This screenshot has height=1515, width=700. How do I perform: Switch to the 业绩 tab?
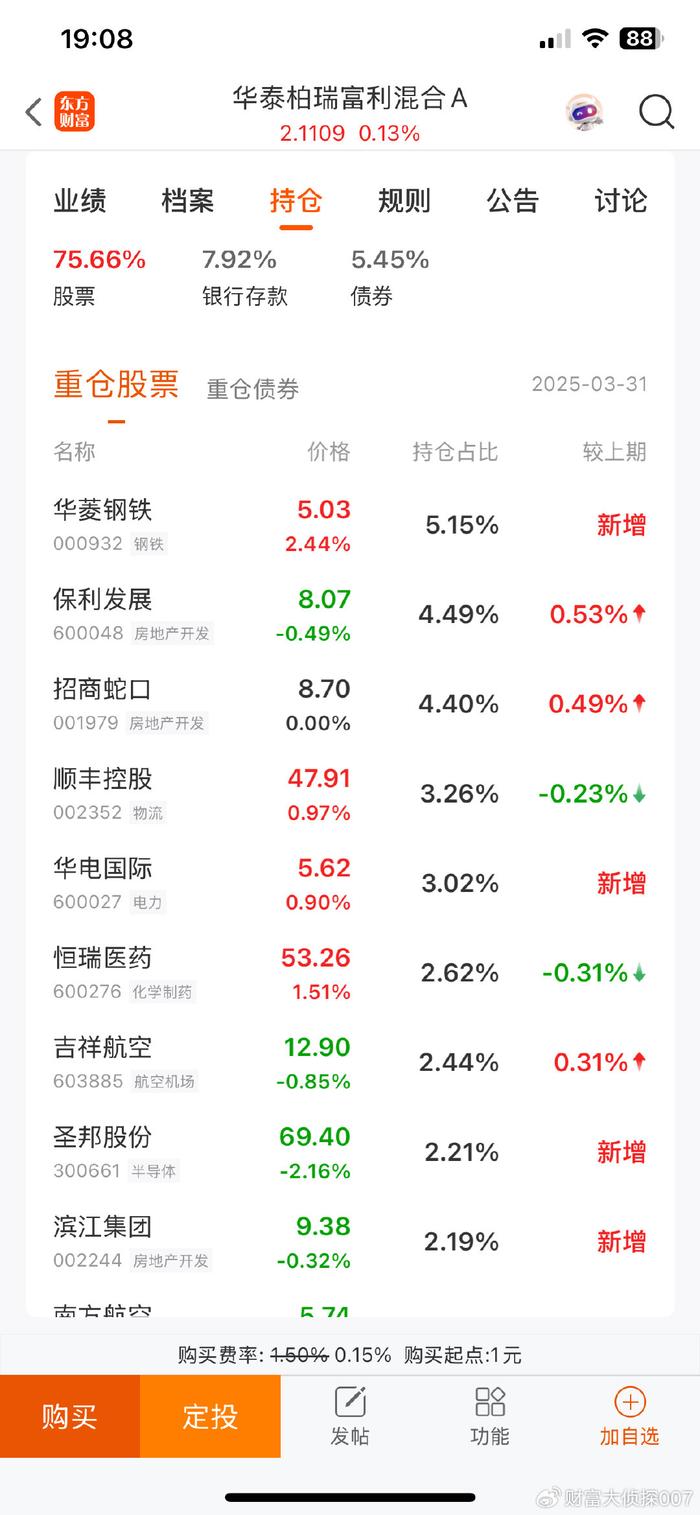click(x=80, y=201)
